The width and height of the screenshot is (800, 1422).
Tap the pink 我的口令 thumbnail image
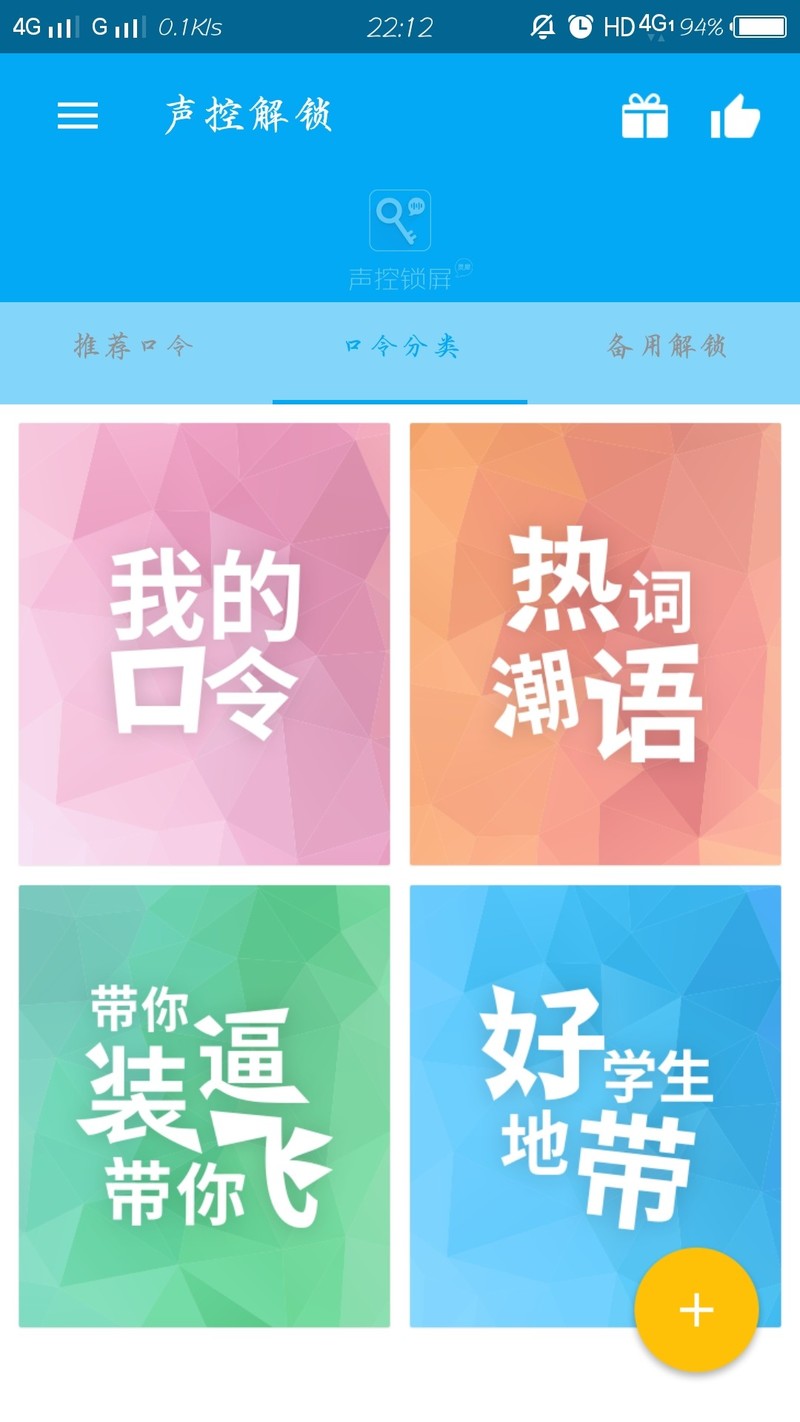[203, 643]
